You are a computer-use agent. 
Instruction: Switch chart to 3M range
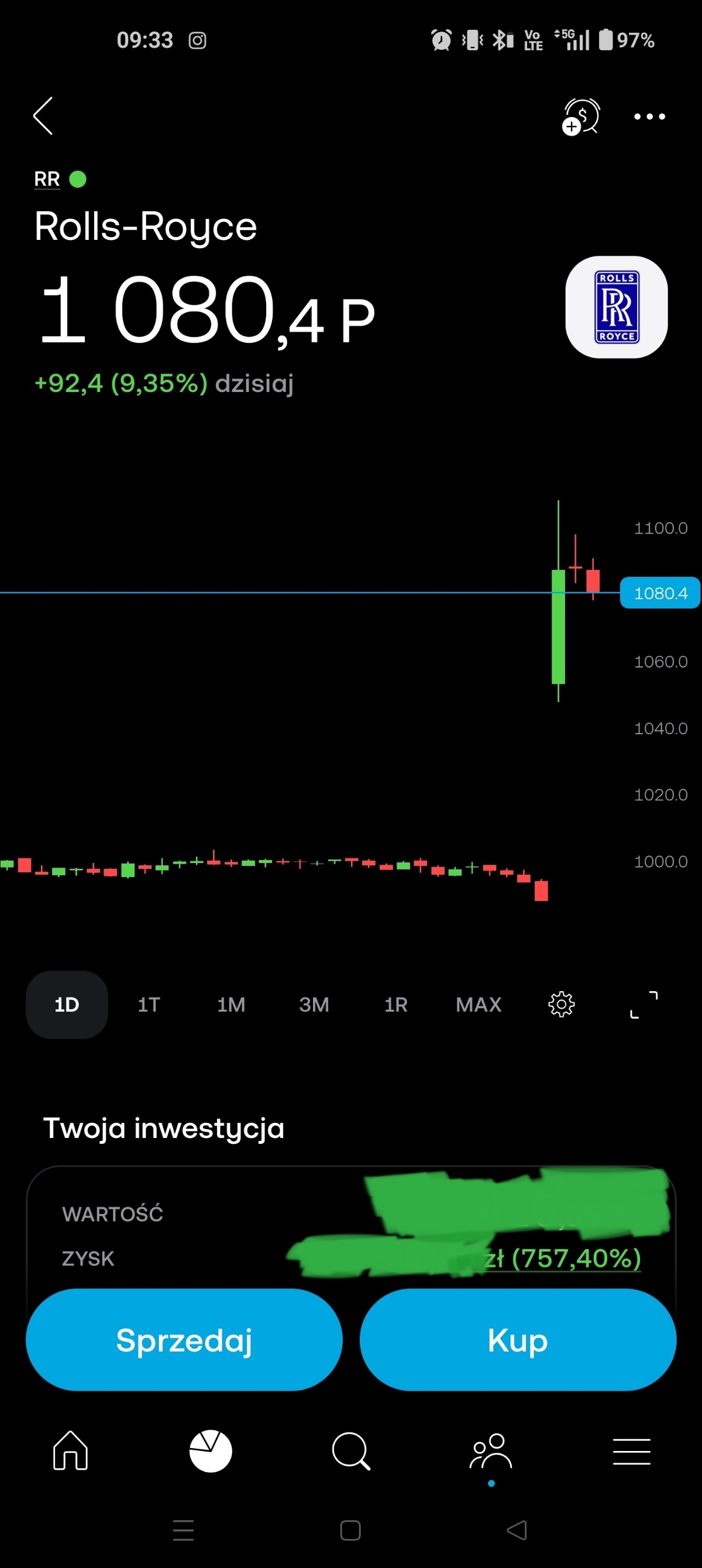(314, 1005)
